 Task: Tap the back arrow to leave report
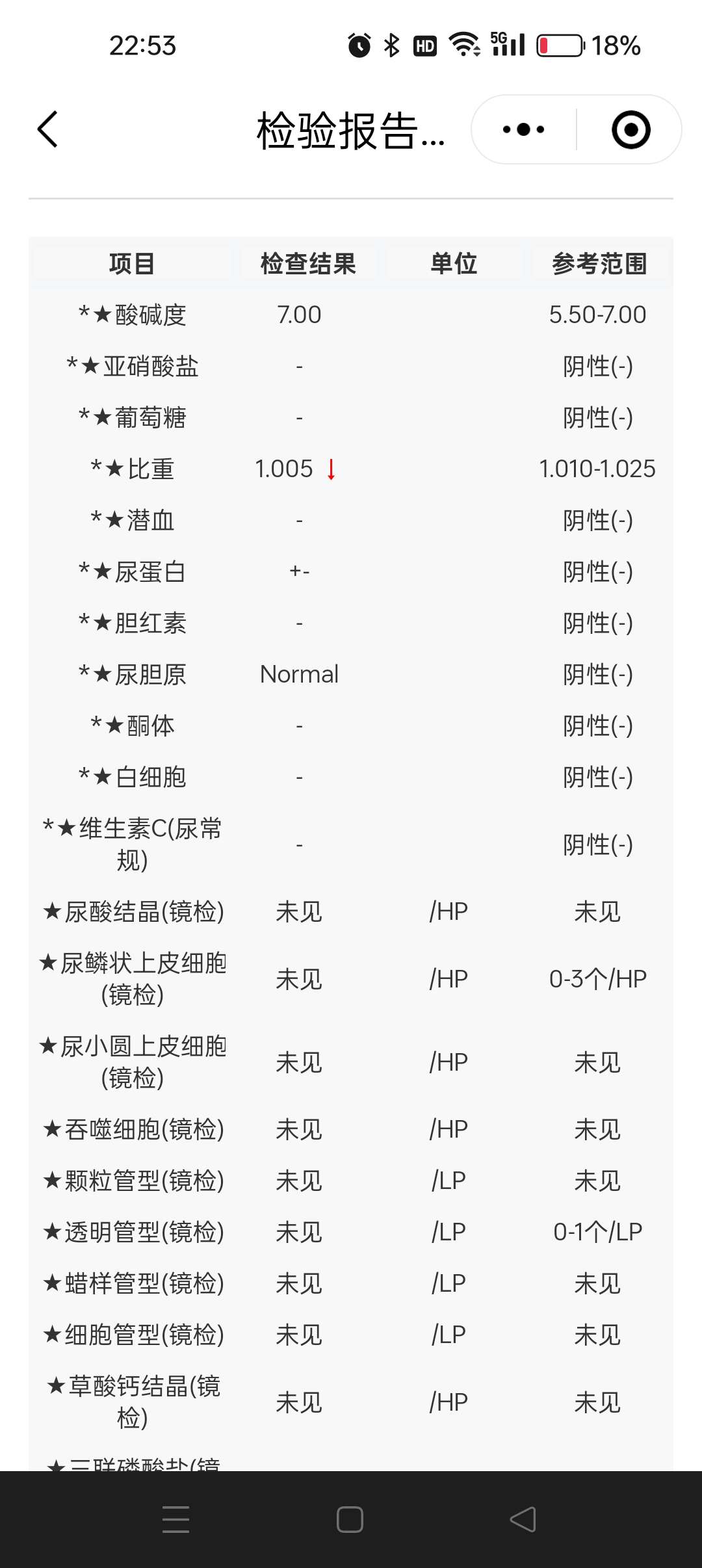tap(47, 129)
